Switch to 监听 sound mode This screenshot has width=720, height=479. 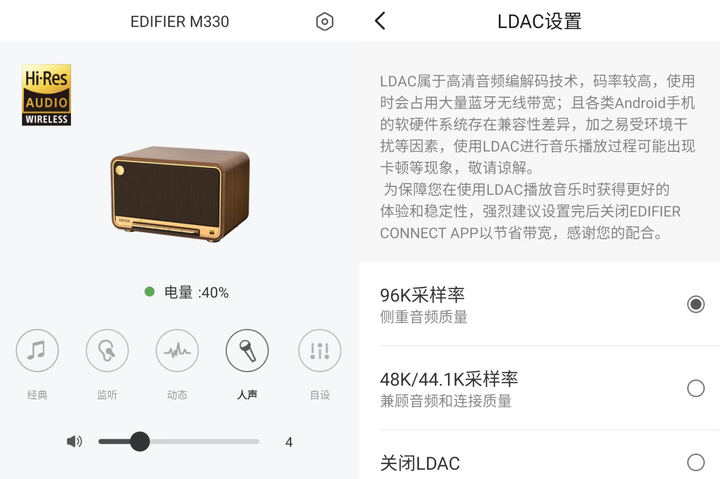click(107, 351)
